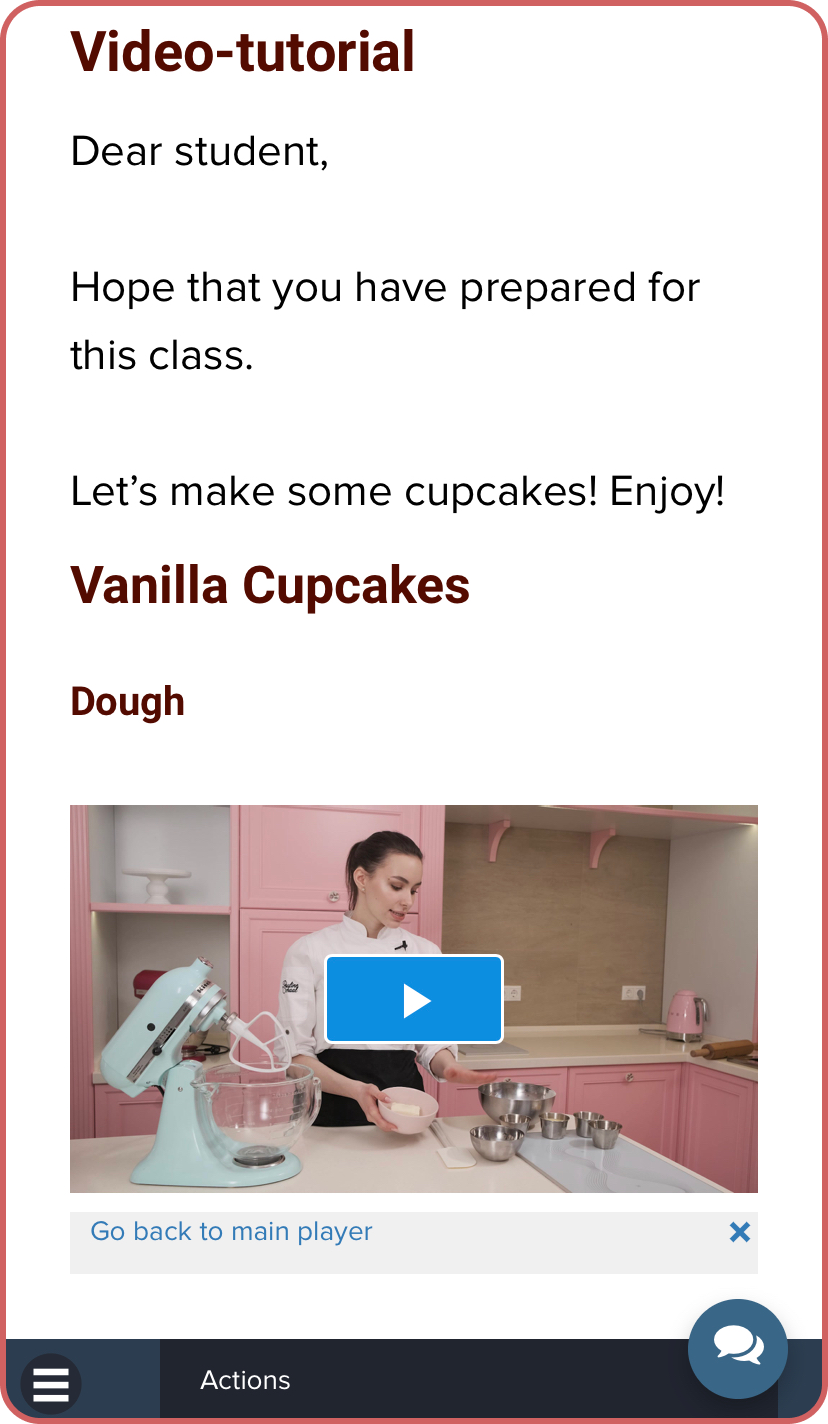Dismiss the mini player bar
The height and width of the screenshot is (1424, 828).
(739, 1232)
